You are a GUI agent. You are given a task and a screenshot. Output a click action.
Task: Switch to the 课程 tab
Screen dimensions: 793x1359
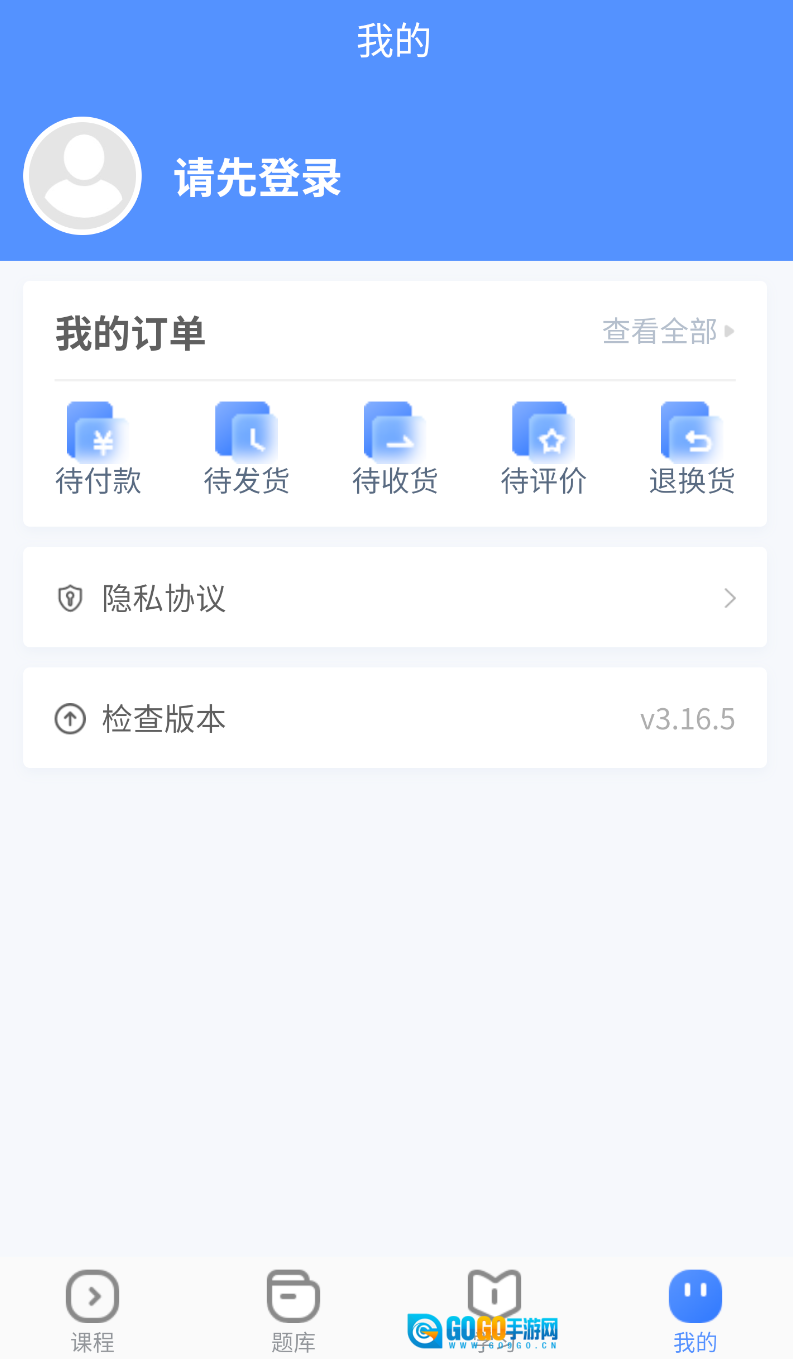pos(93,1310)
